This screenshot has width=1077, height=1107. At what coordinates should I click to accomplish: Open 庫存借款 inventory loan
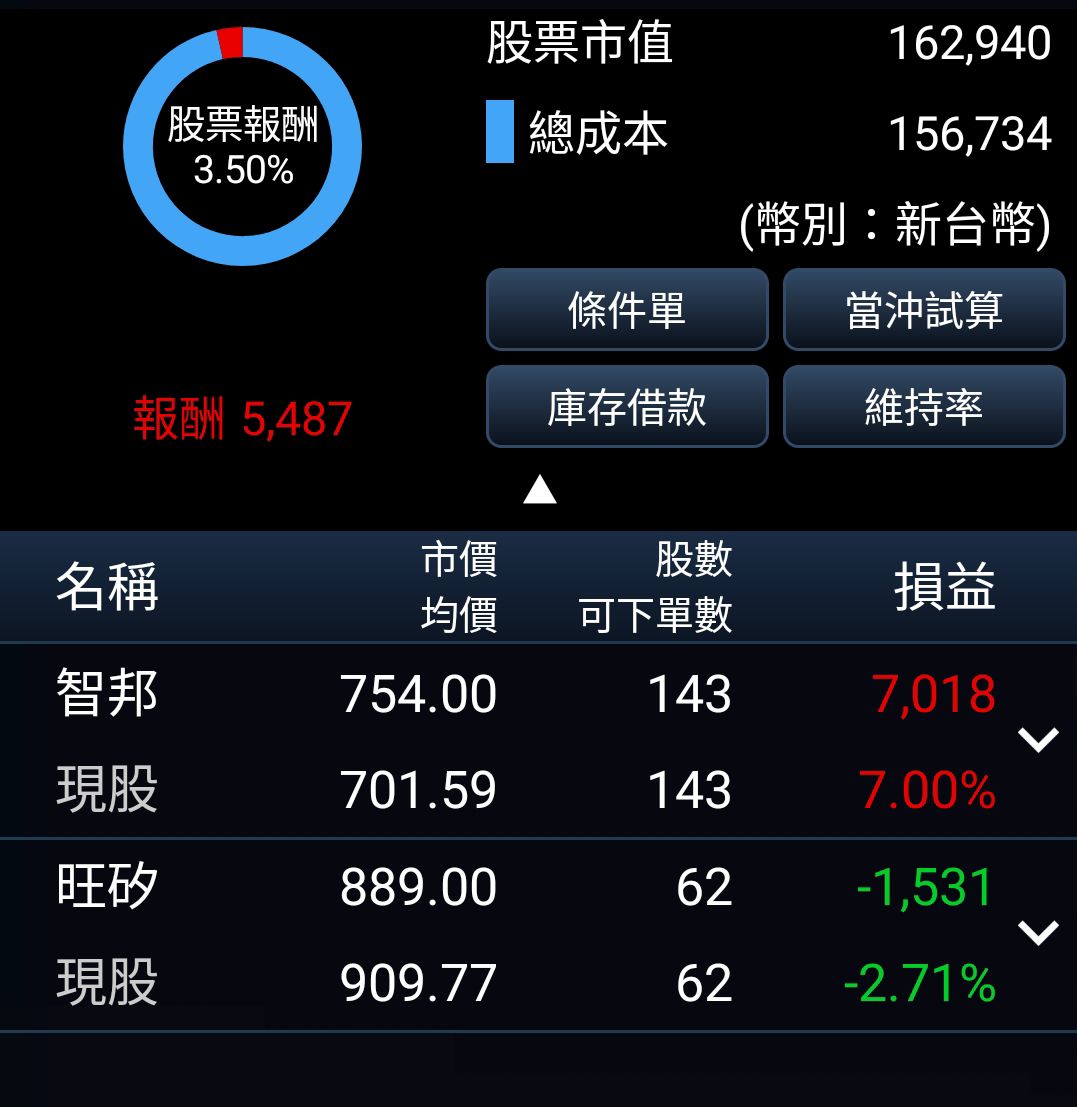627,407
